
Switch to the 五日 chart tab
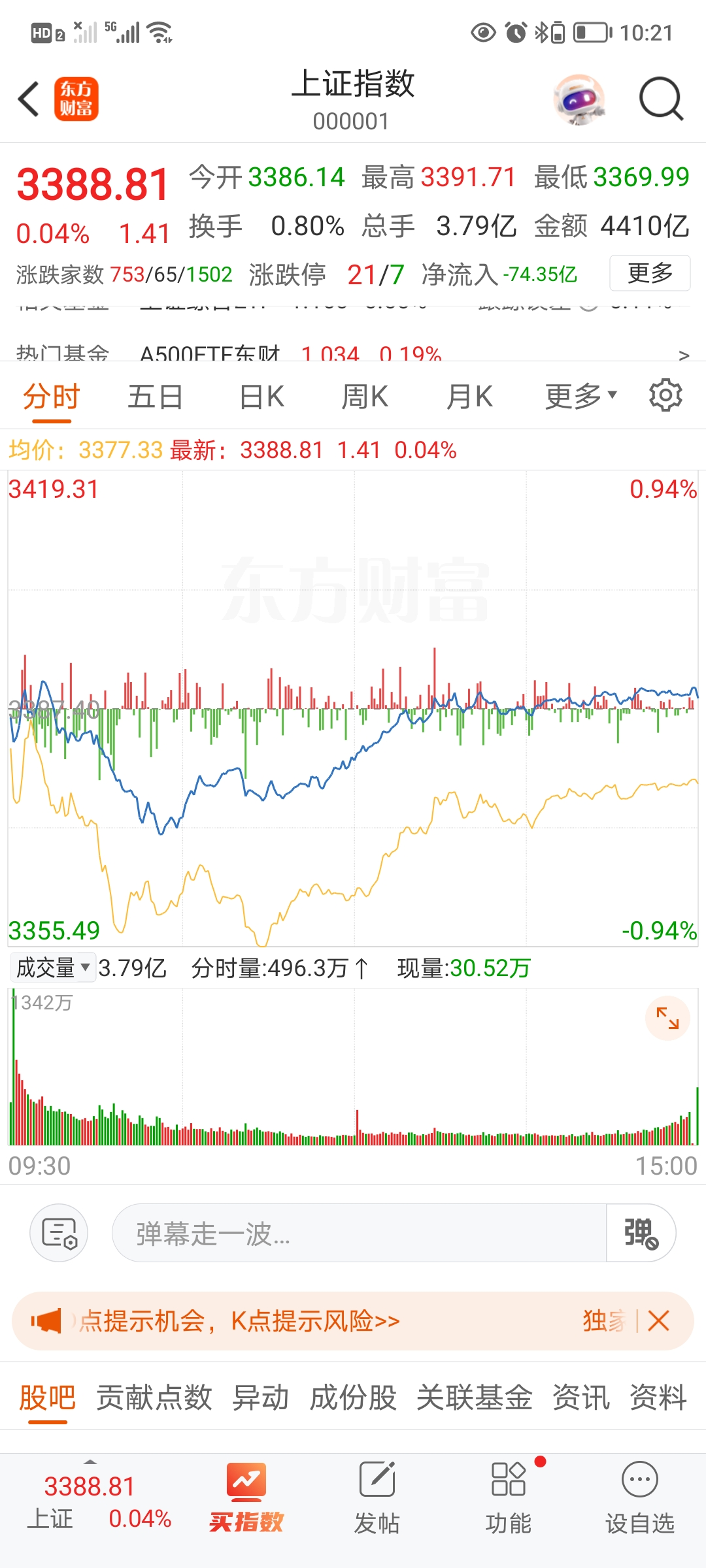[155, 397]
